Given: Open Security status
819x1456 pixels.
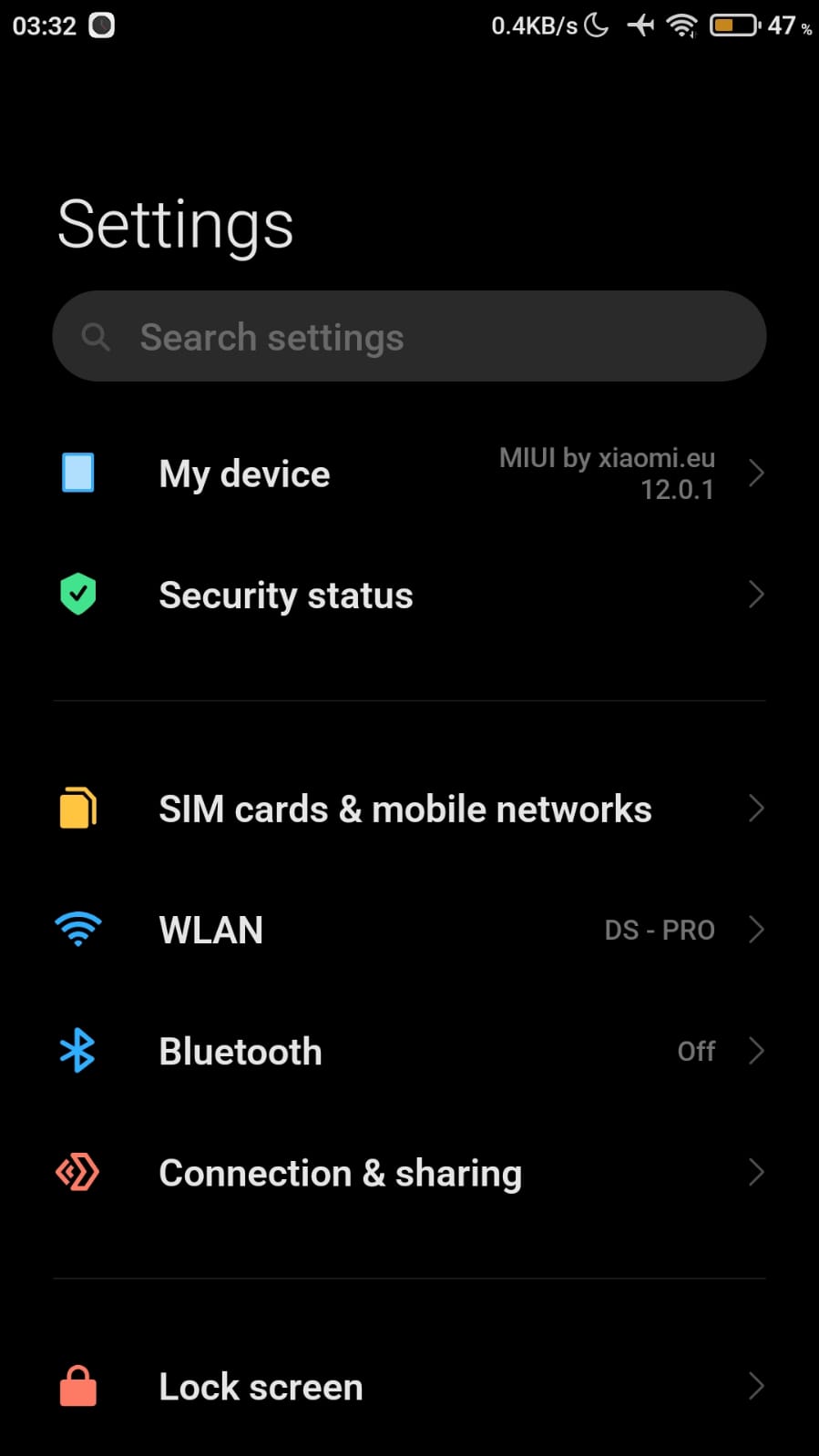Looking at the screenshot, I should point(409,595).
